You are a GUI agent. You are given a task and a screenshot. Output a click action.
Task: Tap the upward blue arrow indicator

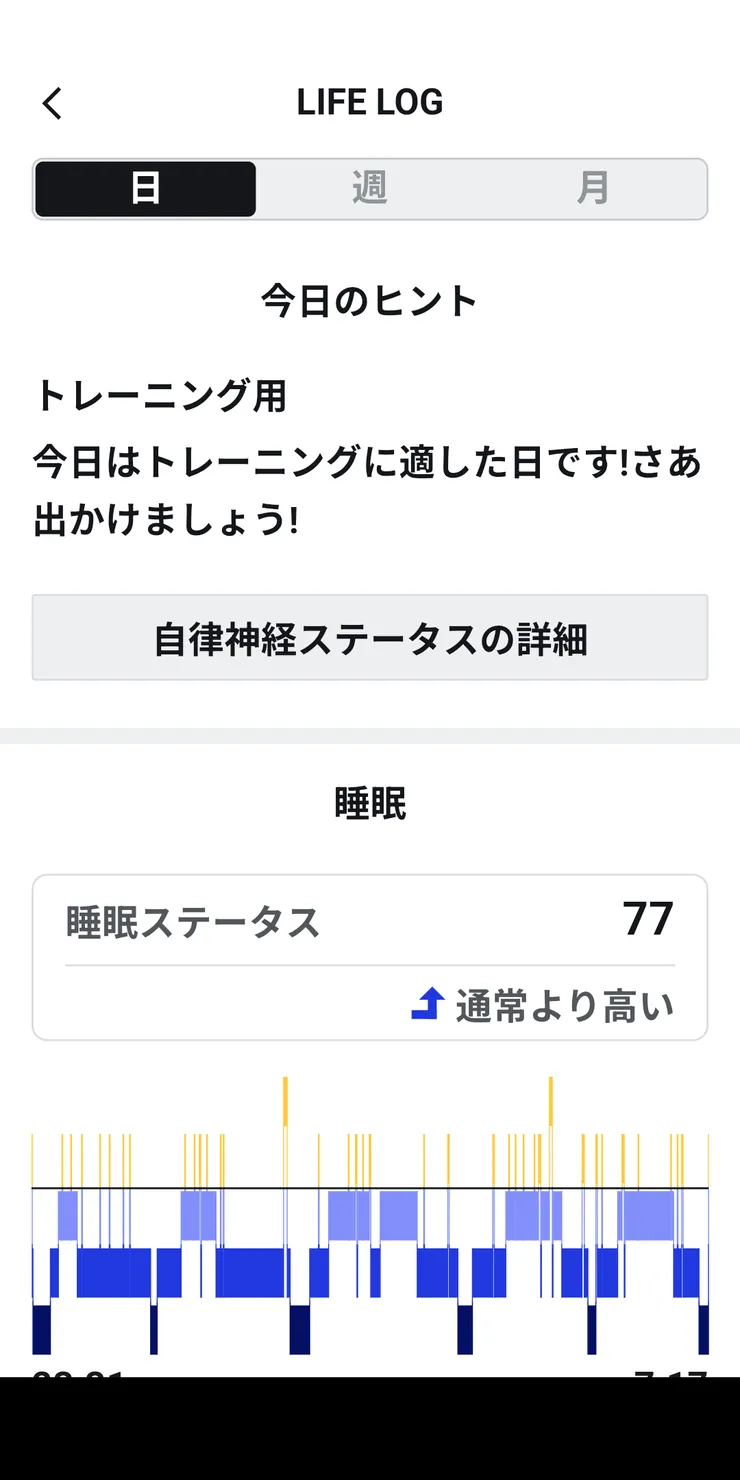(x=430, y=1006)
